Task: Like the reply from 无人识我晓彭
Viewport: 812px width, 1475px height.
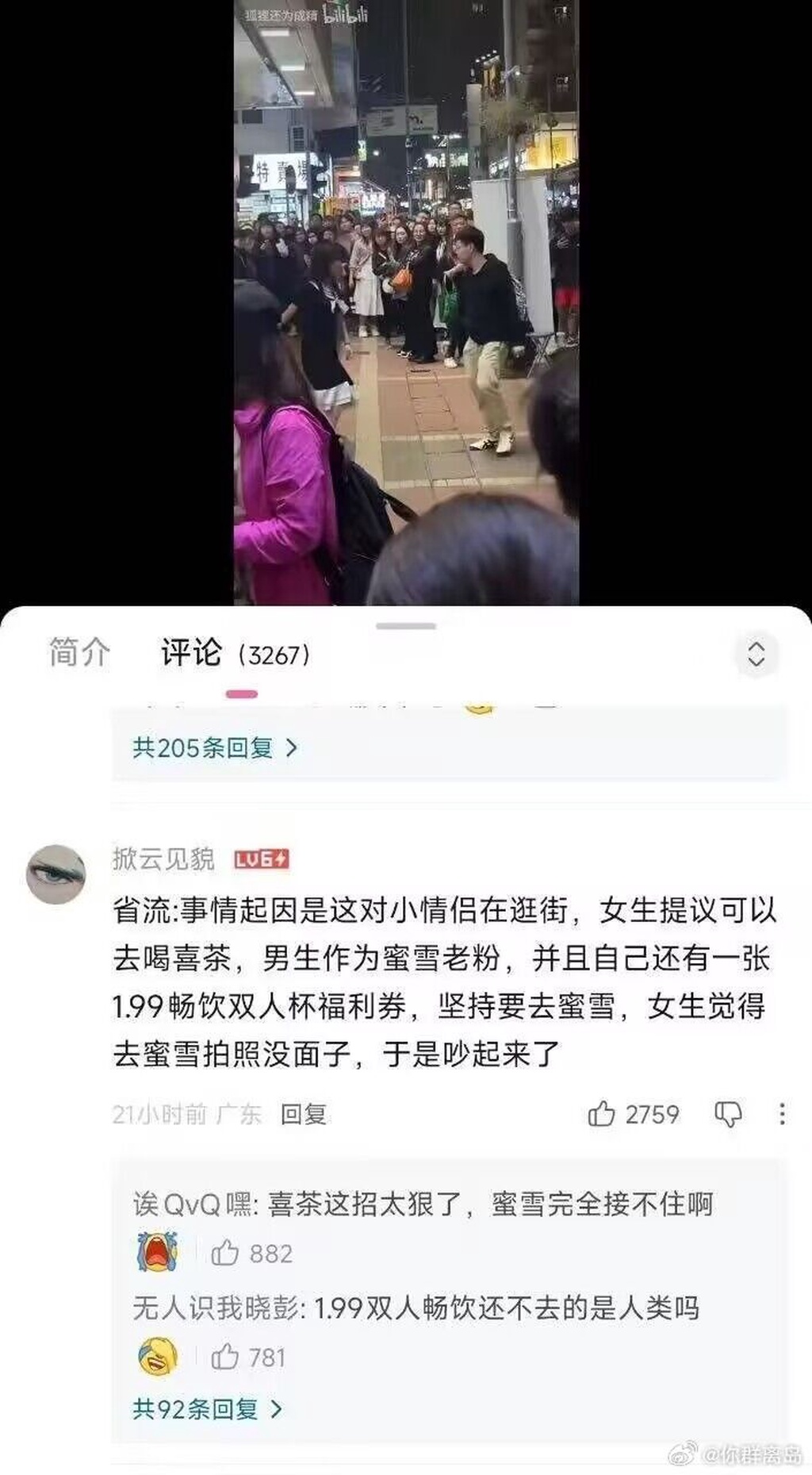Action: pyautogui.click(x=225, y=1358)
